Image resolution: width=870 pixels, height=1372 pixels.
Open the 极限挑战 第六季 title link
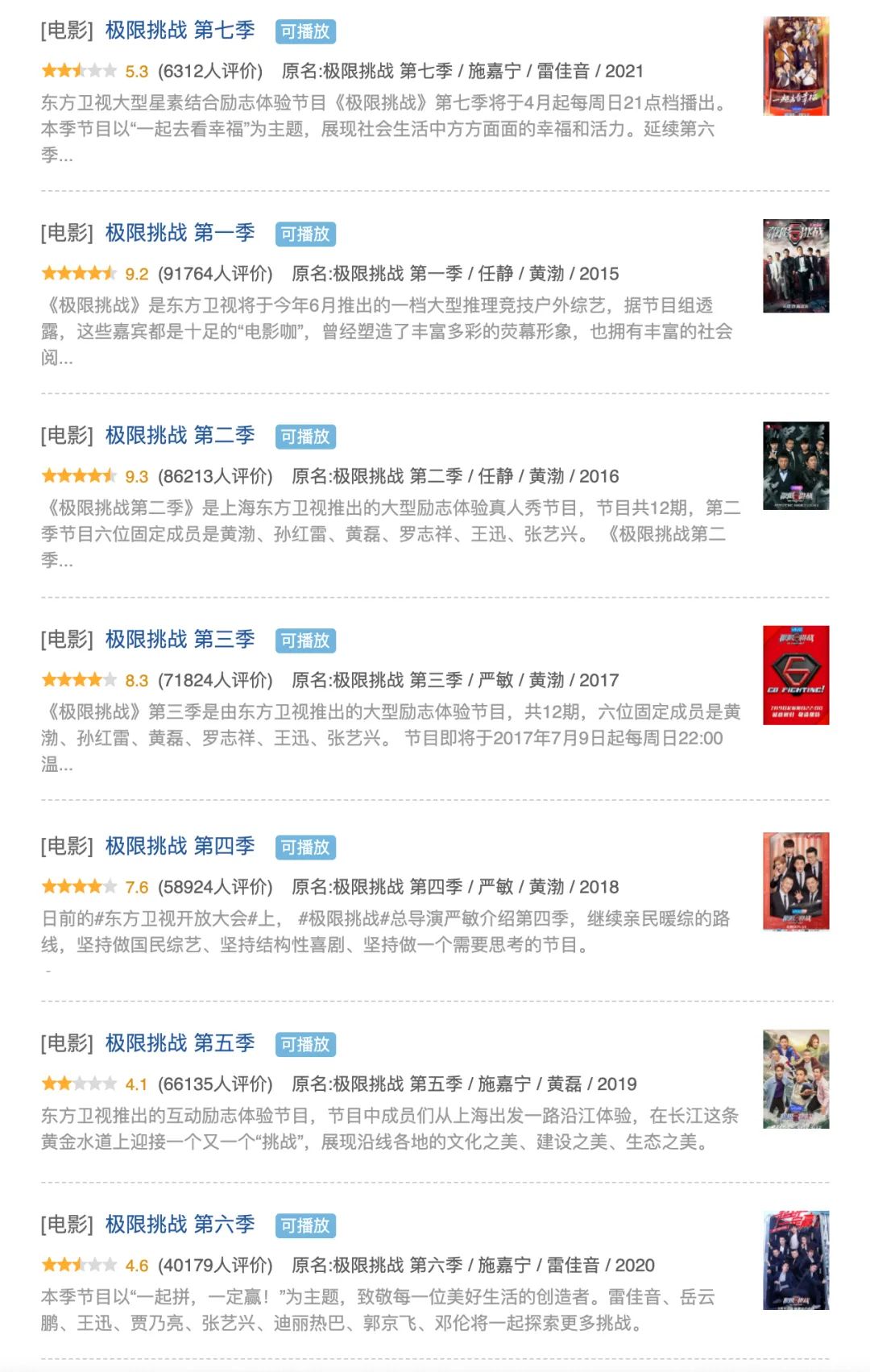(180, 1225)
